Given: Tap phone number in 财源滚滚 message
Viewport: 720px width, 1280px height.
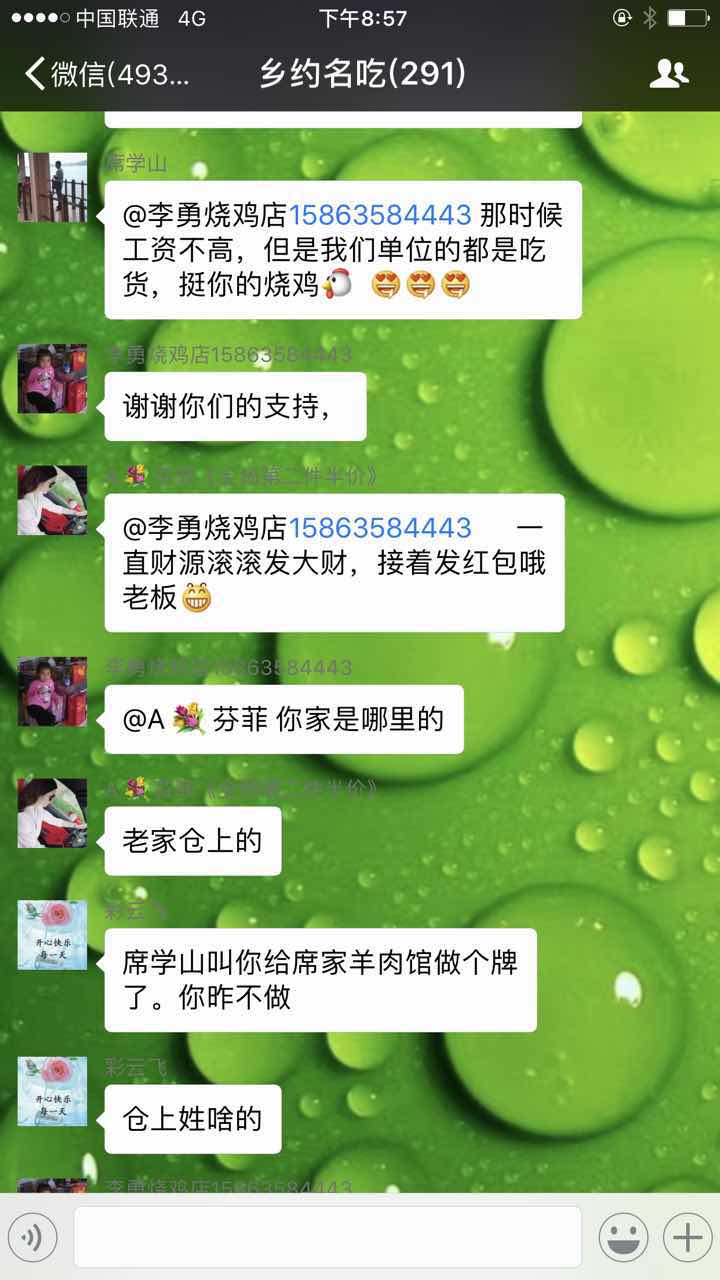Looking at the screenshot, I should click(380, 527).
